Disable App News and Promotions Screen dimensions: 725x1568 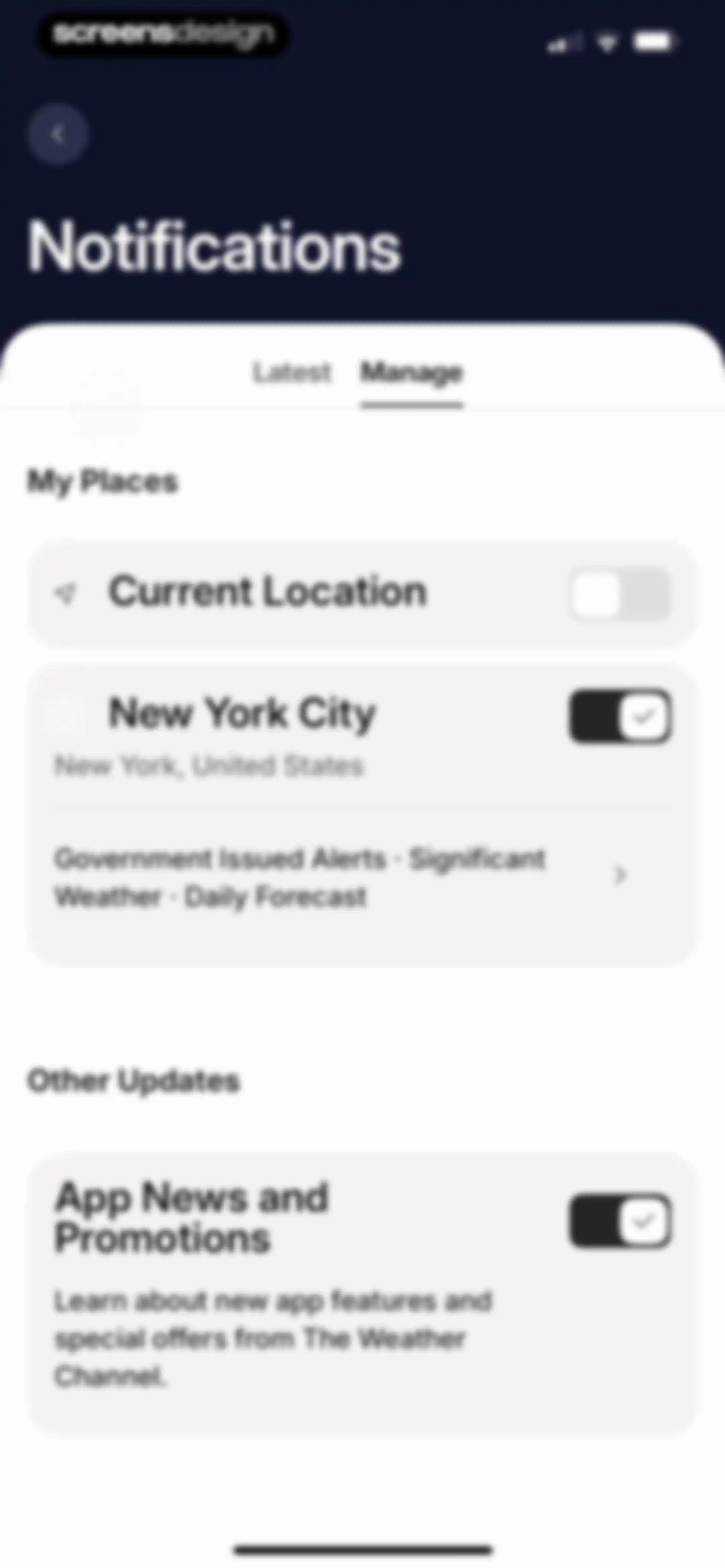click(x=620, y=1221)
